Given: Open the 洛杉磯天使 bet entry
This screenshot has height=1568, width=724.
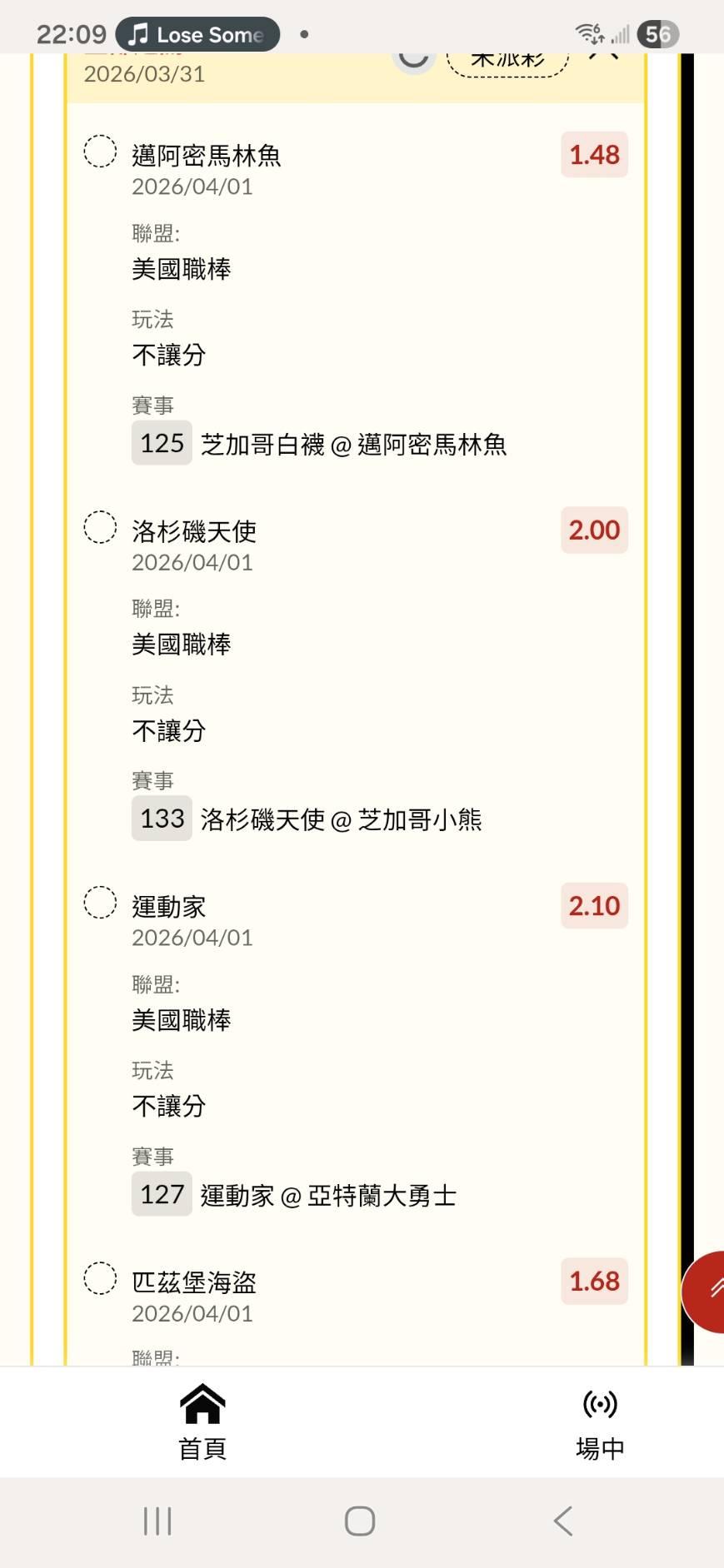Looking at the screenshot, I should [356, 673].
